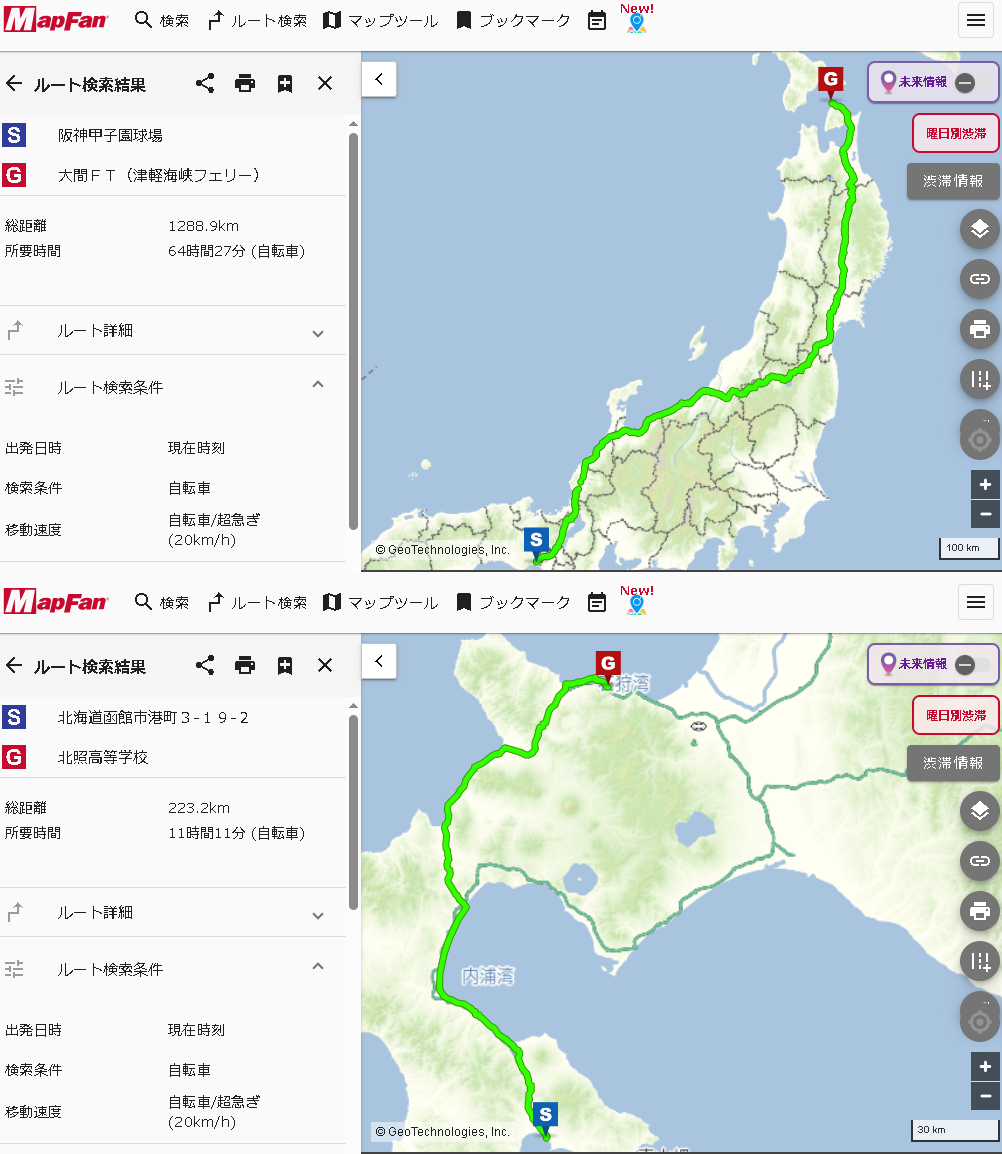Open the 阪神甲子園球場 start point row
The width and height of the screenshot is (1002, 1154).
[110, 135]
